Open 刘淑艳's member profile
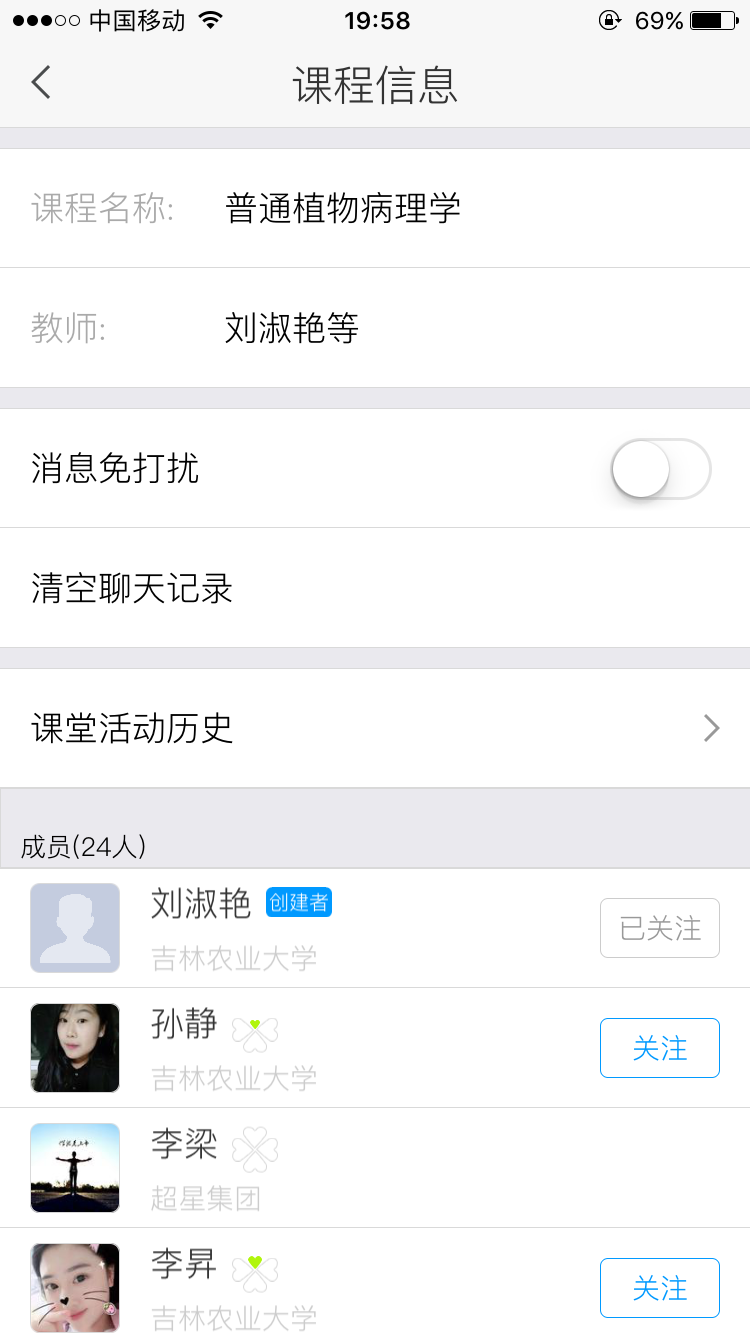Viewport: 750px width, 1334px height. (x=200, y=926)
